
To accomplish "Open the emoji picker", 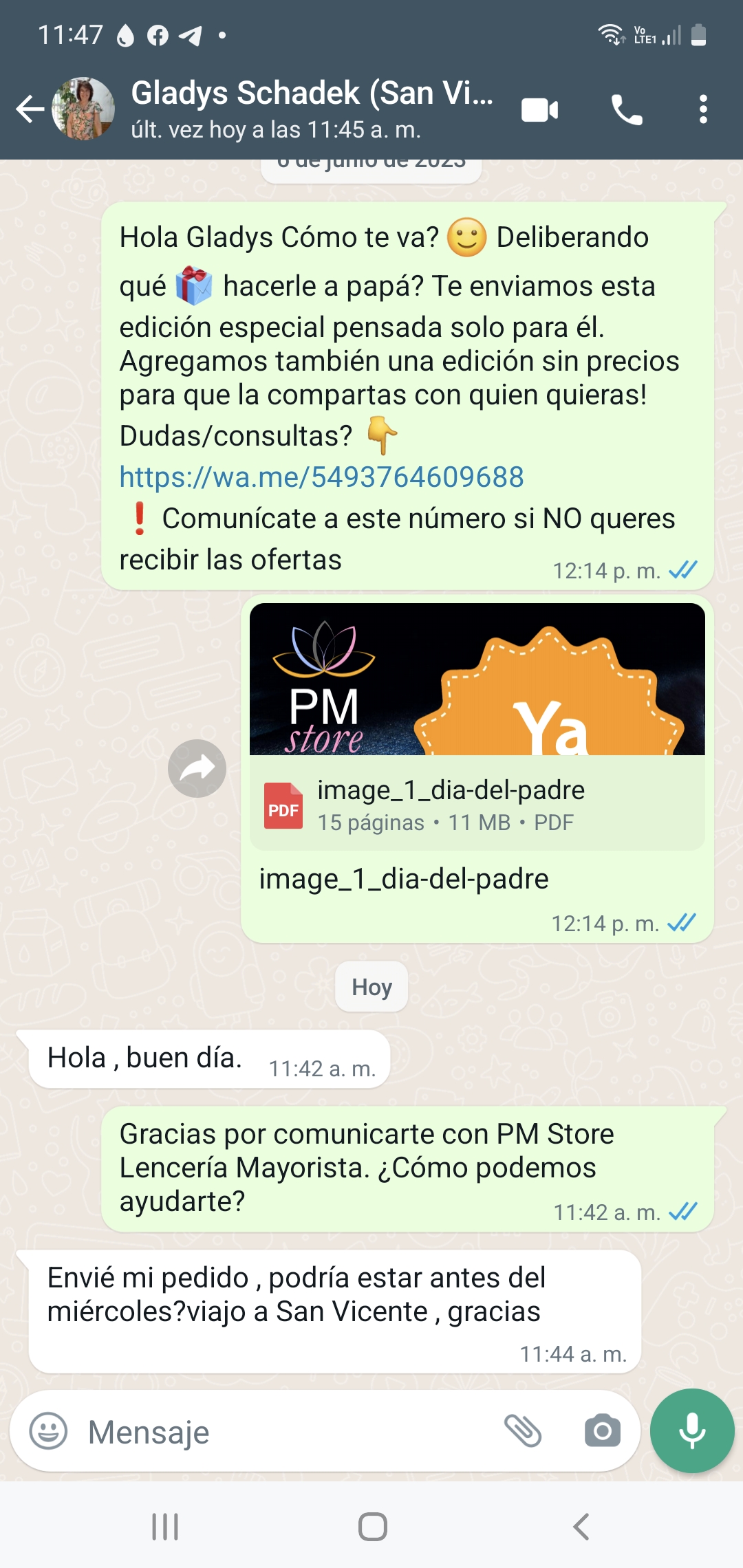I will click(48, 1432).
